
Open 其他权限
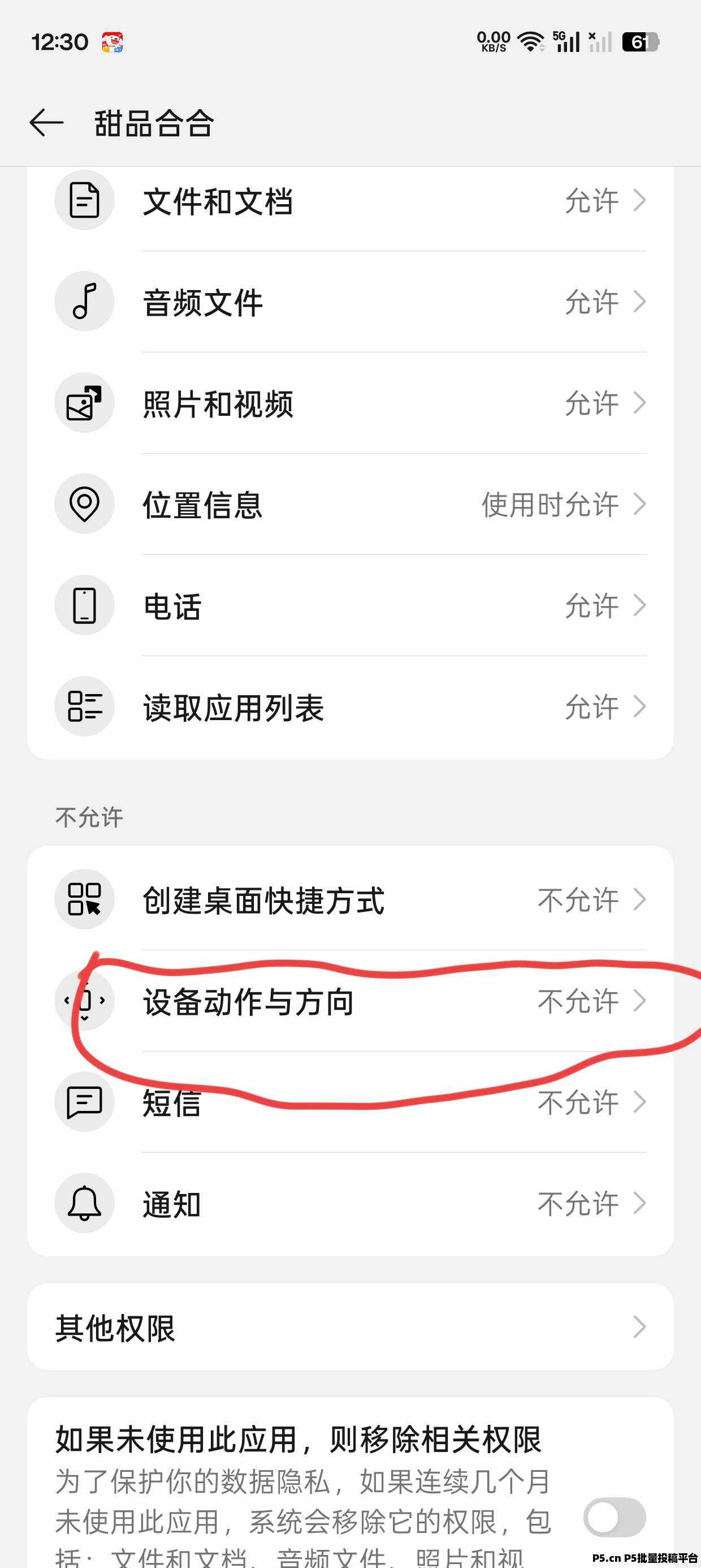pyautogui.click(x=350, y=1327)
